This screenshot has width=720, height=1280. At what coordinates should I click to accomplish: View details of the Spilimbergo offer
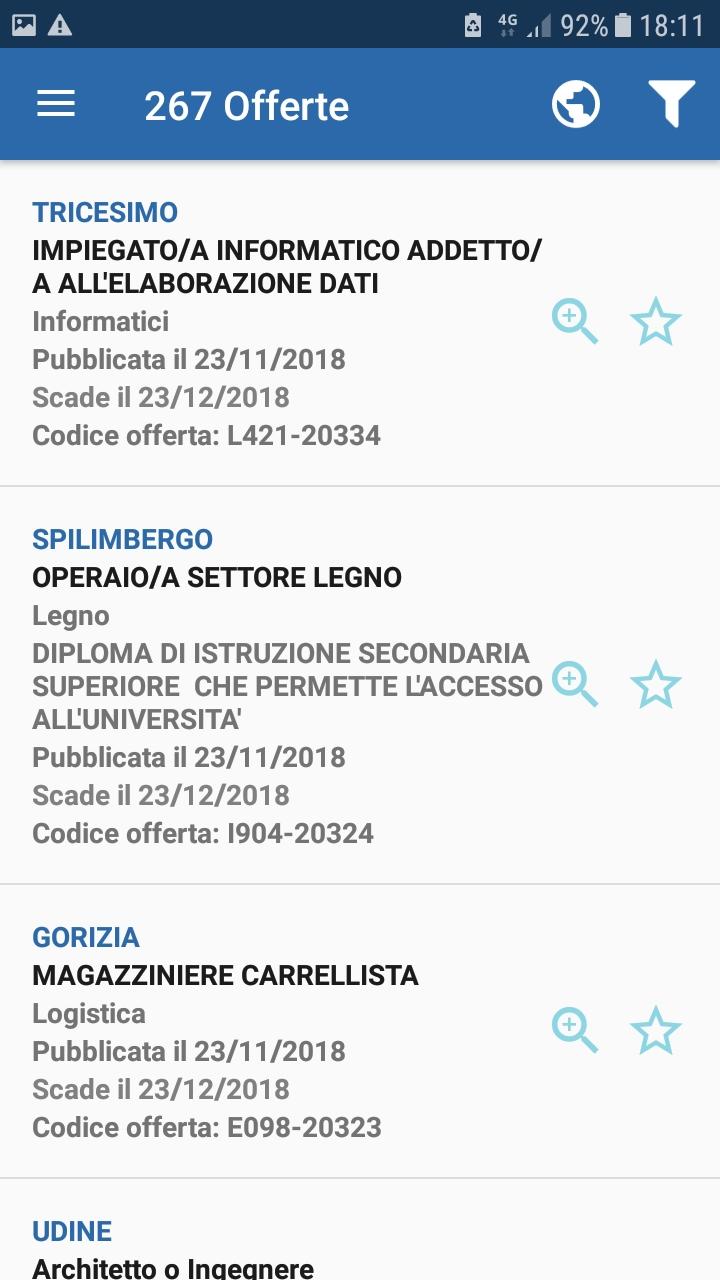click(x=575, y=685)
